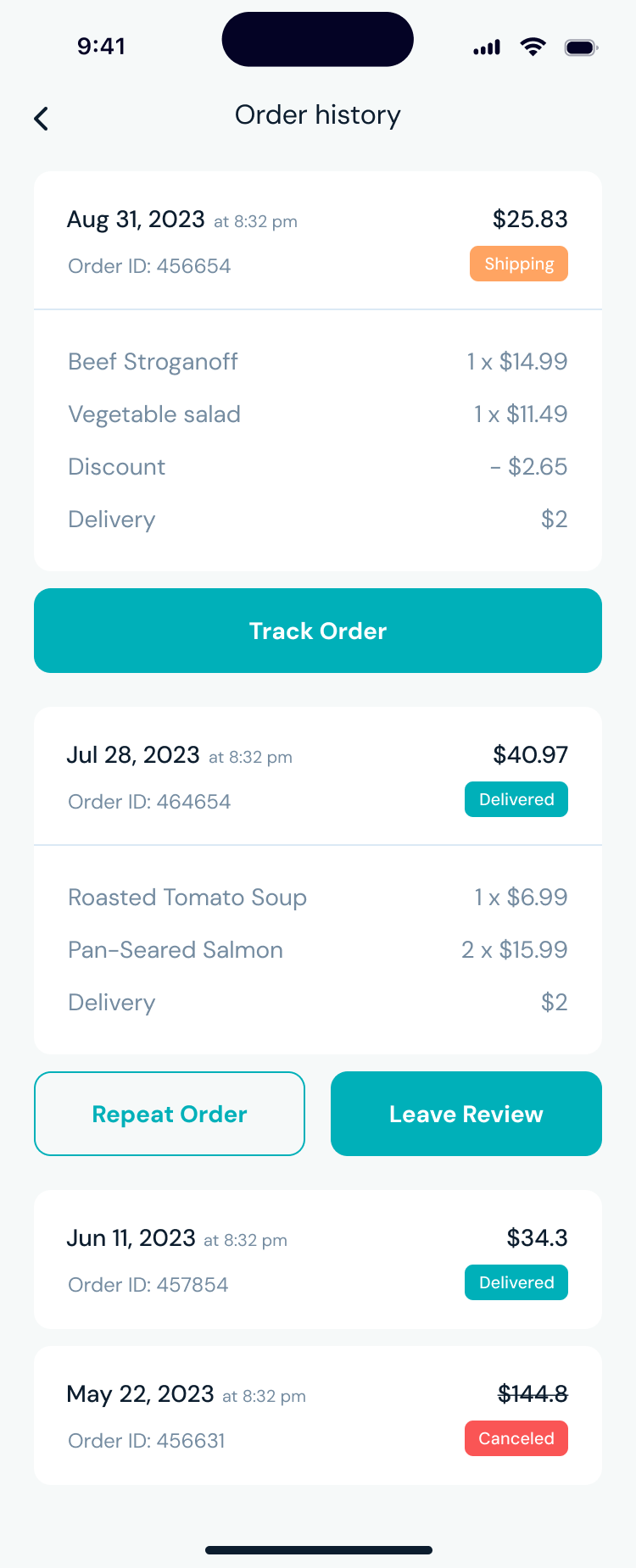Image resolution: width=636 pixels, height=1568 pixels.
Task: Select the orange Shipping status badge
Action: [x=518, y=264]
